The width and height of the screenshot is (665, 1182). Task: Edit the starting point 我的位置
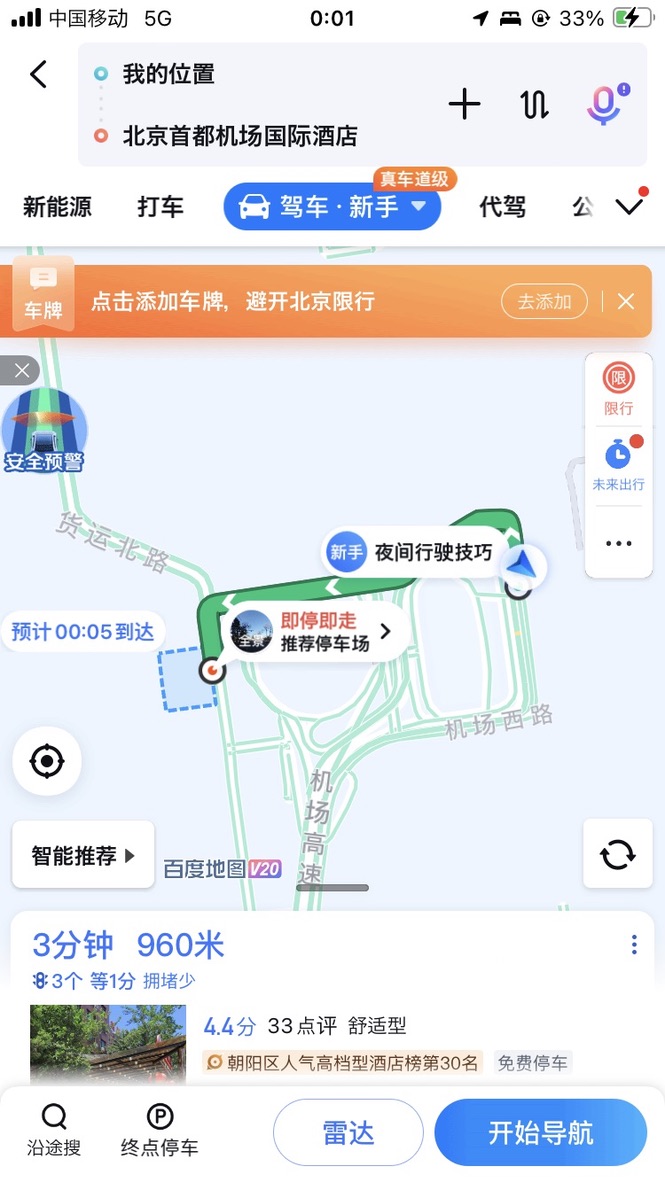coord(170,74)
